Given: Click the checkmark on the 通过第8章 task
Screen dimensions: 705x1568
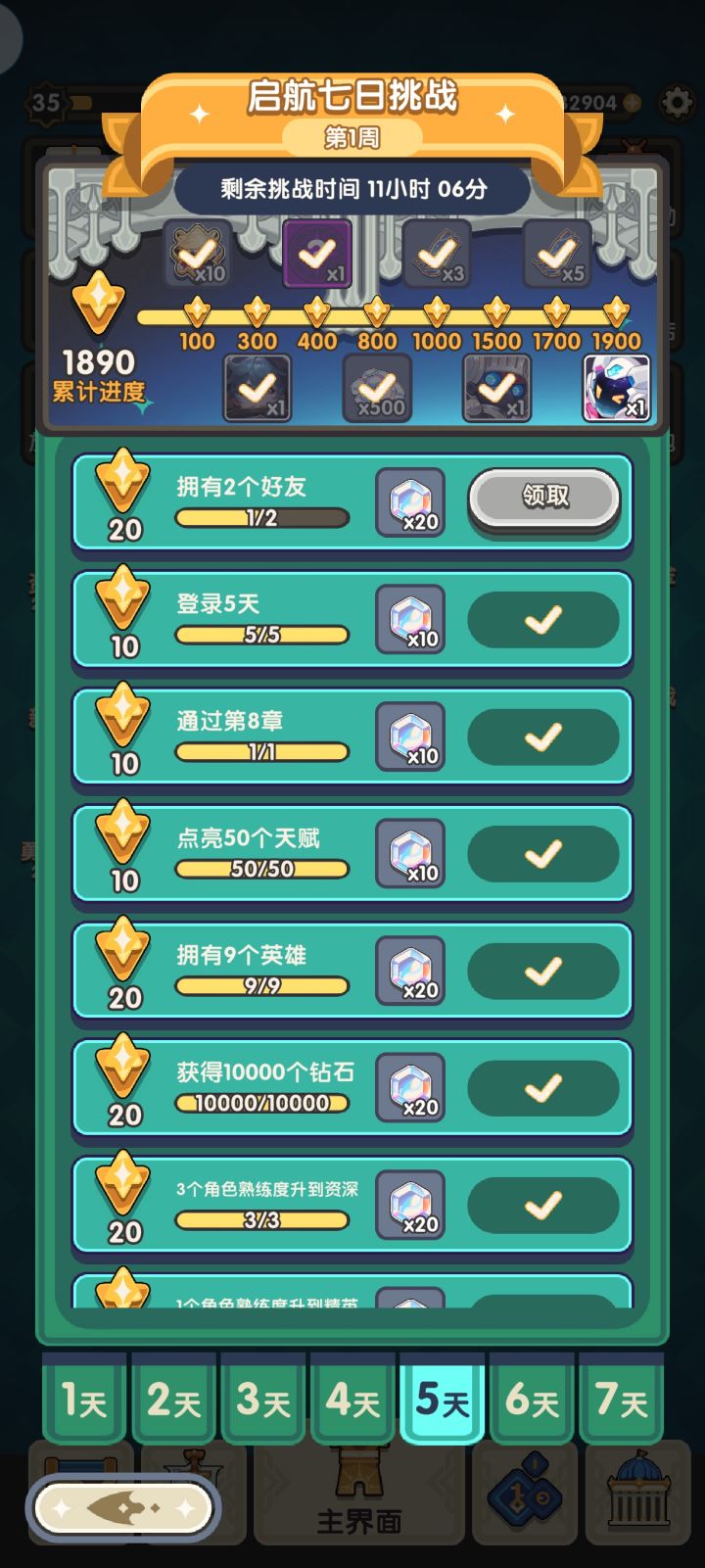Looking at the screenshot, I should click(542, 737).
